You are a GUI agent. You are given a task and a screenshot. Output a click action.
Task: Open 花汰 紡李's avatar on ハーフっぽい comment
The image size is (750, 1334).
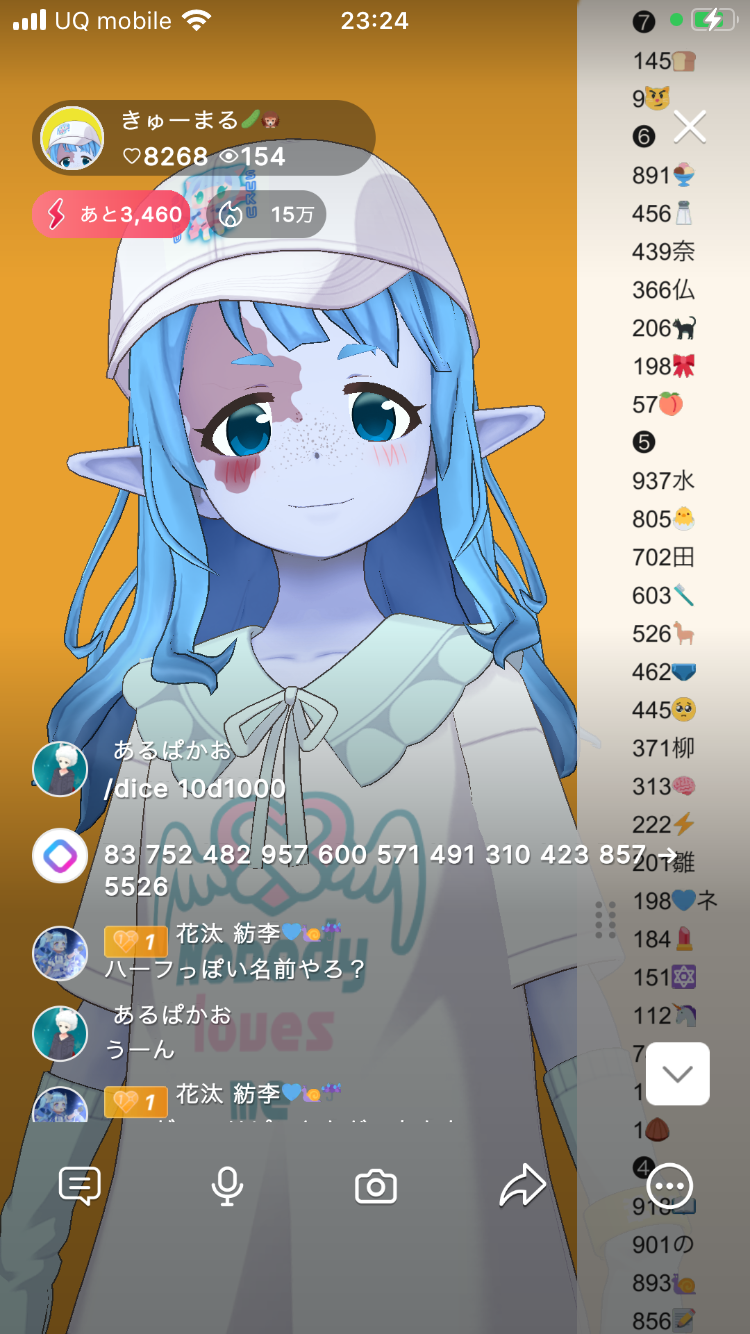(60, 953)
